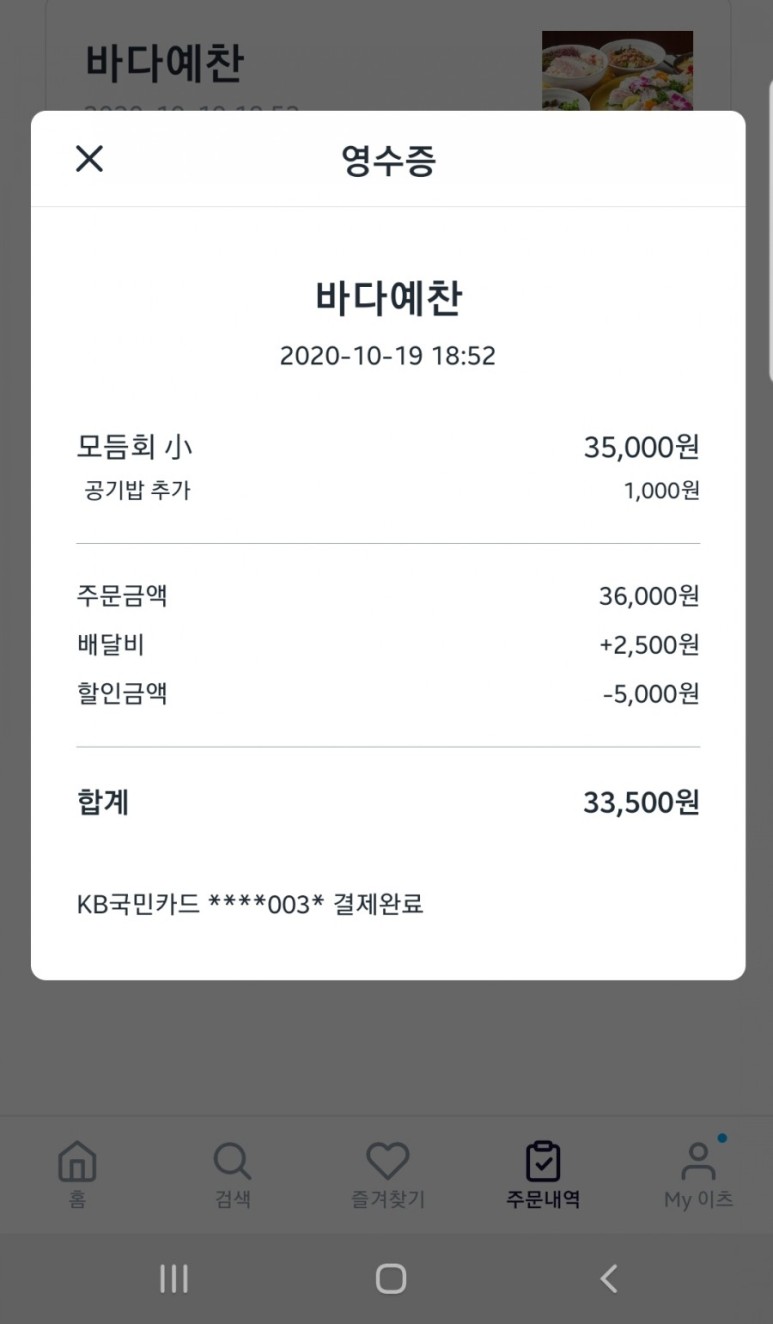Close the 영수증 receipt dialog
The image size is (773, 1324).
click(x=90, y=159)
